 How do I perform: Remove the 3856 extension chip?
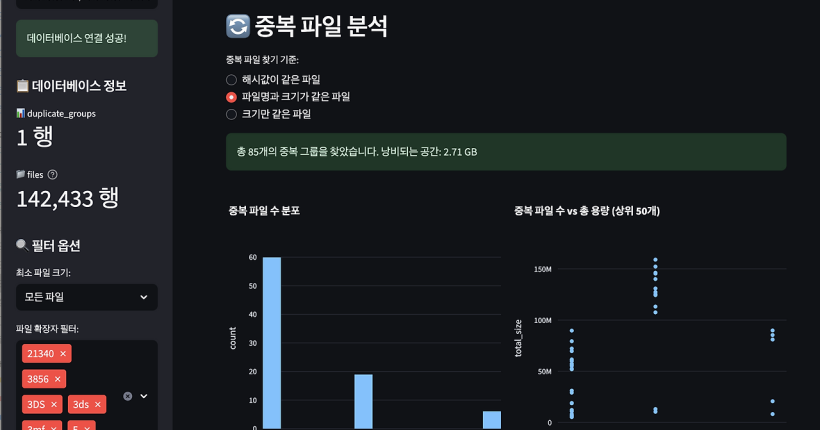(x=58, y=379)
